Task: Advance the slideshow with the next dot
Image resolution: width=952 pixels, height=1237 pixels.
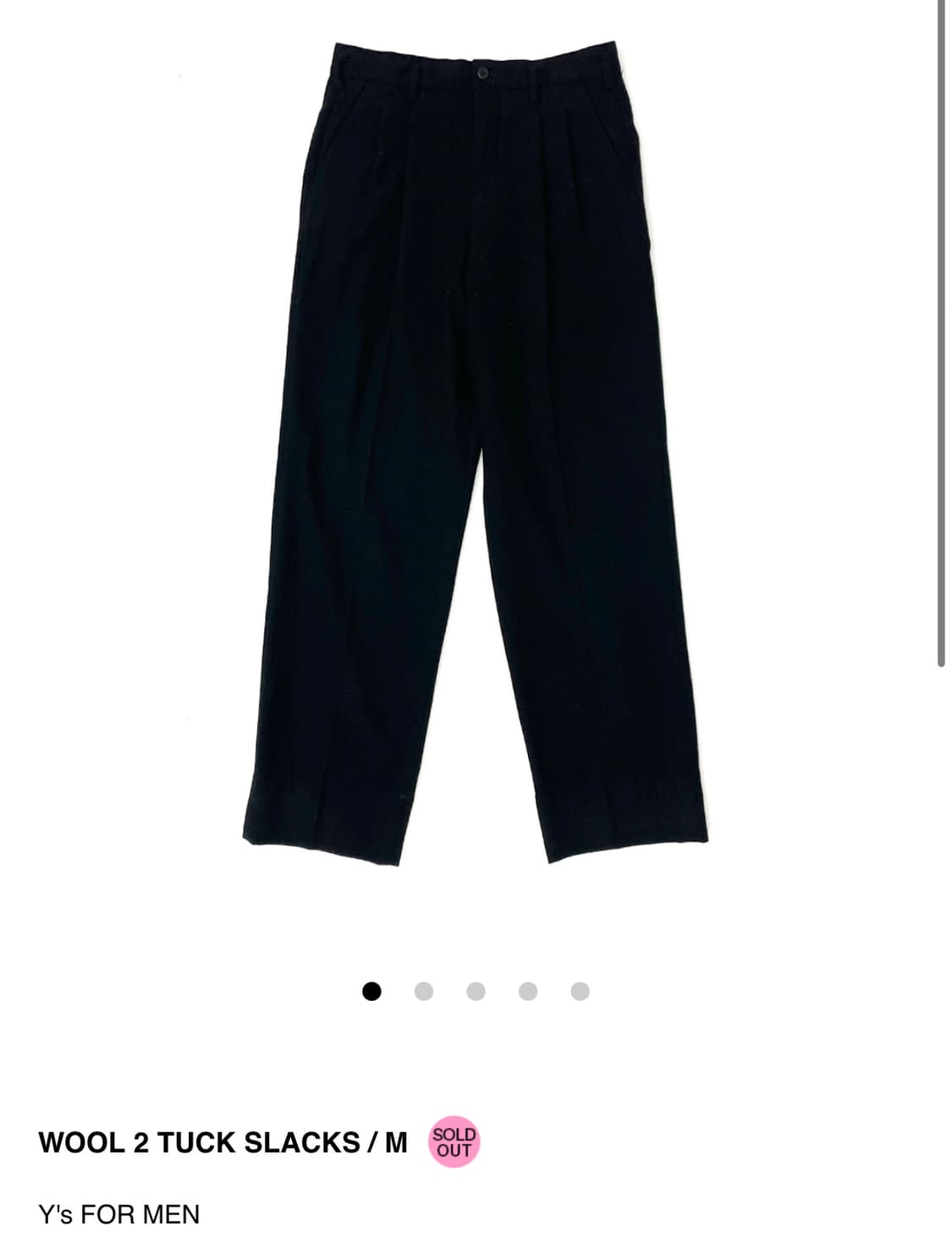Action: pyautogui.click(x=426, y=988)
